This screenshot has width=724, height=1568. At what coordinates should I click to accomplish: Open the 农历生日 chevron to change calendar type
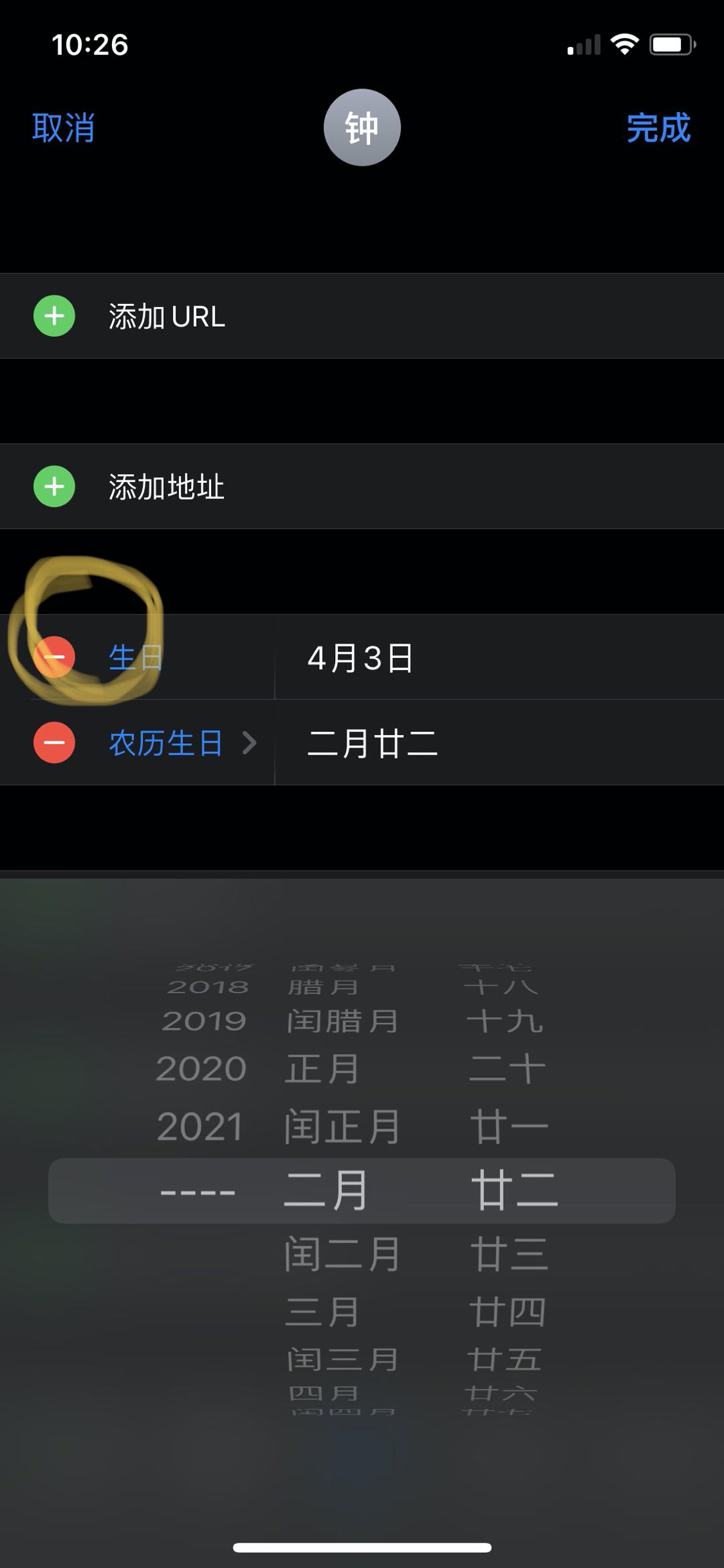click(250, 743)
